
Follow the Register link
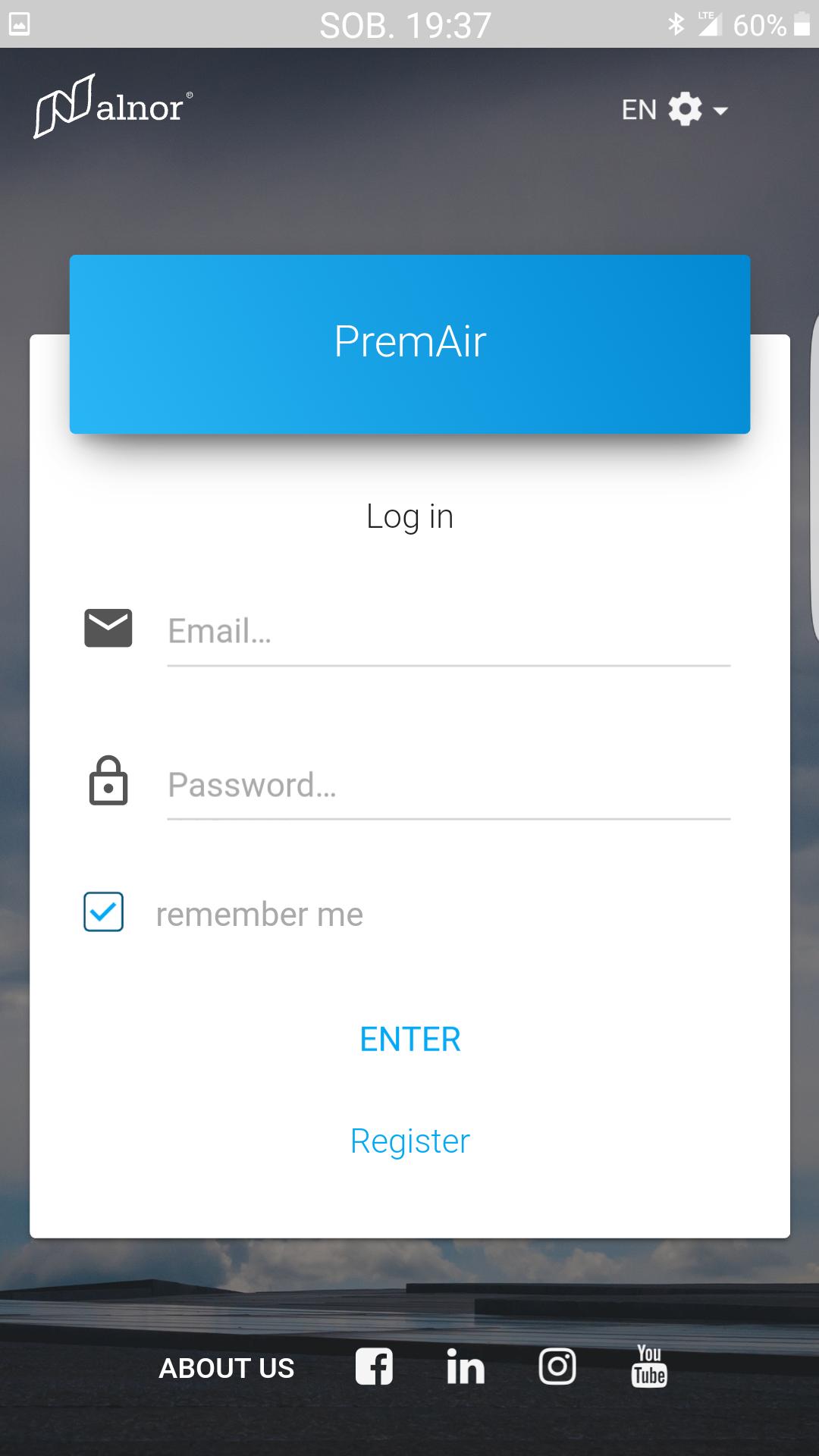tap(409, 1140)
